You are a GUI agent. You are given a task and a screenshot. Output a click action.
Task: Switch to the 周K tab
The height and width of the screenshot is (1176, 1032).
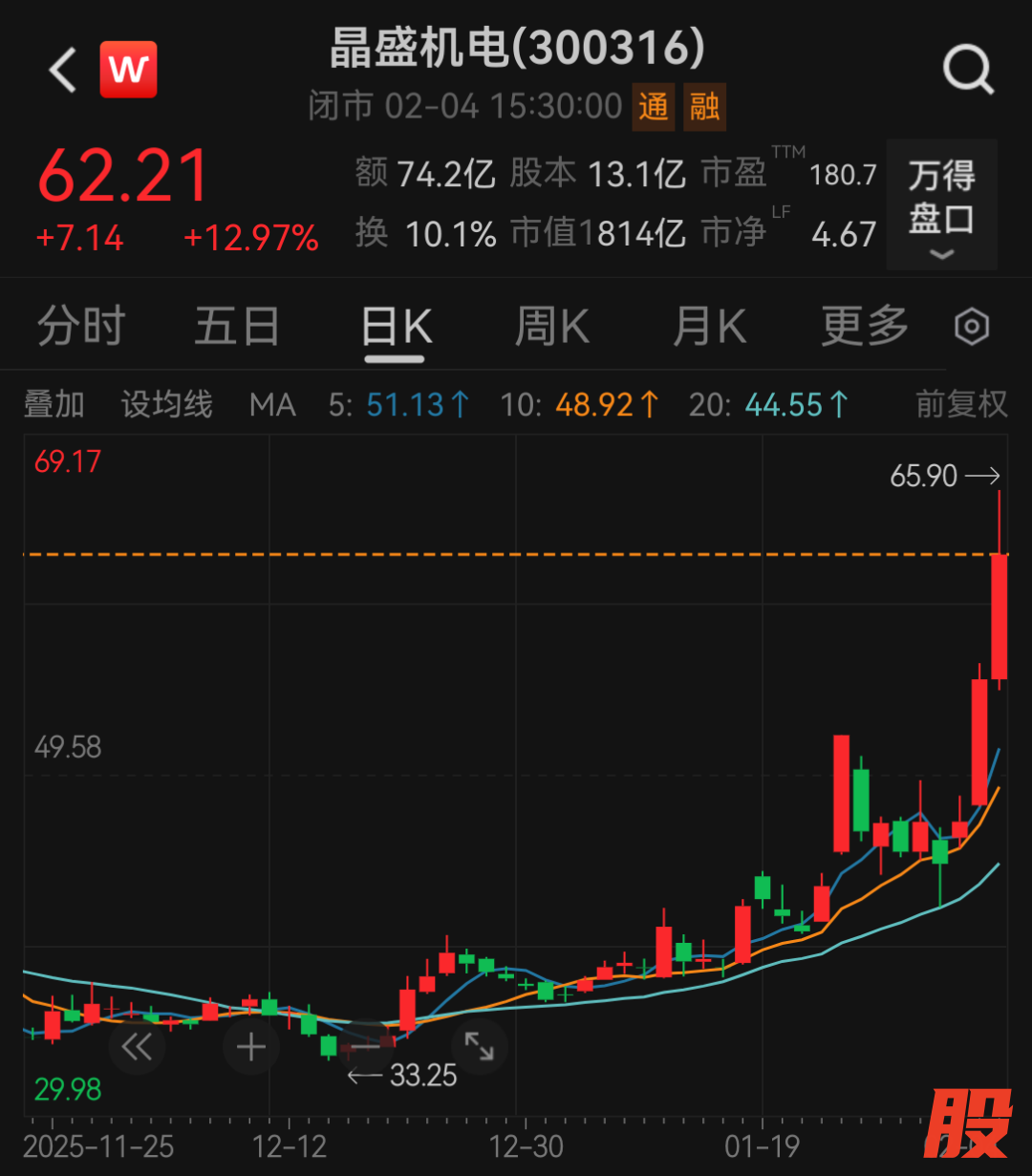pyautogui.click(x=551, y=327)
